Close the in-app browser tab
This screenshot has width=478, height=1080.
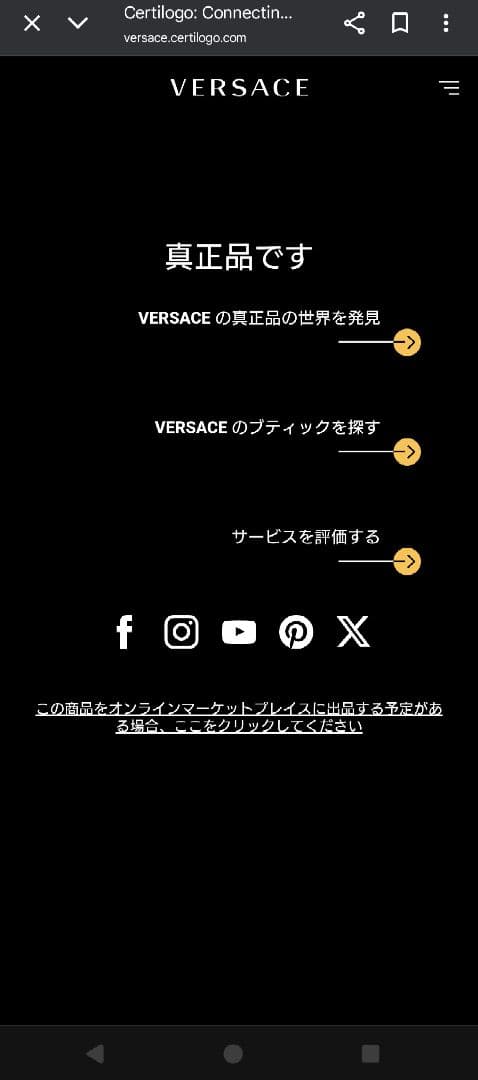[32, 23]
